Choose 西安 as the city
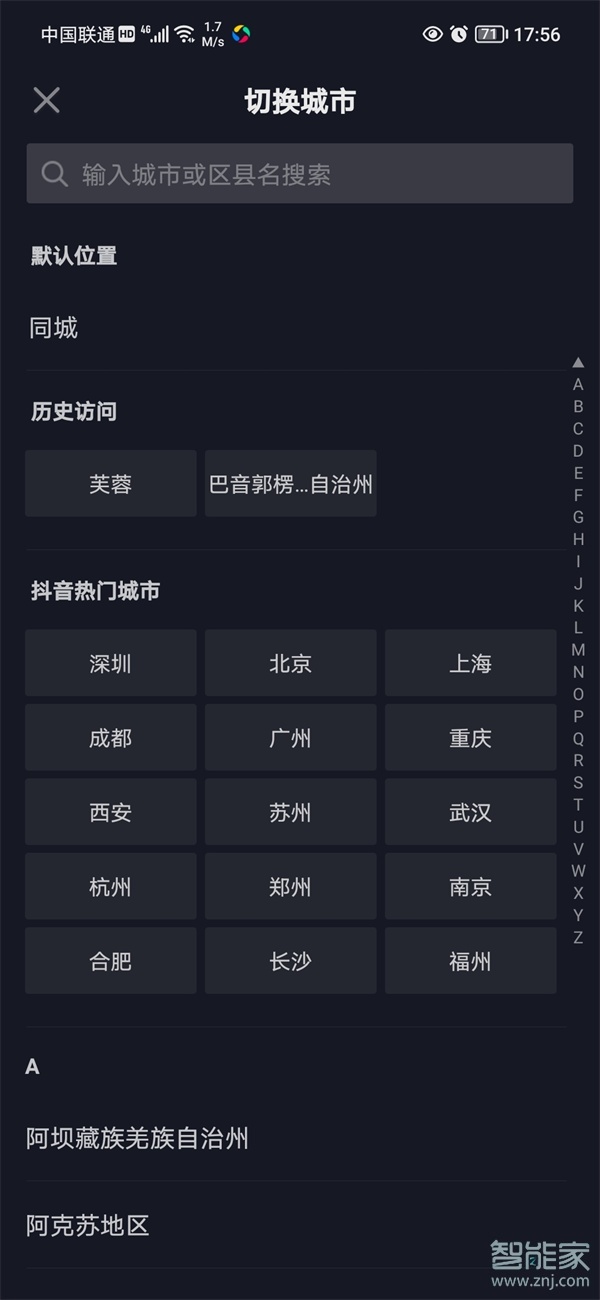600x1300 pixels. pos(110,812)
